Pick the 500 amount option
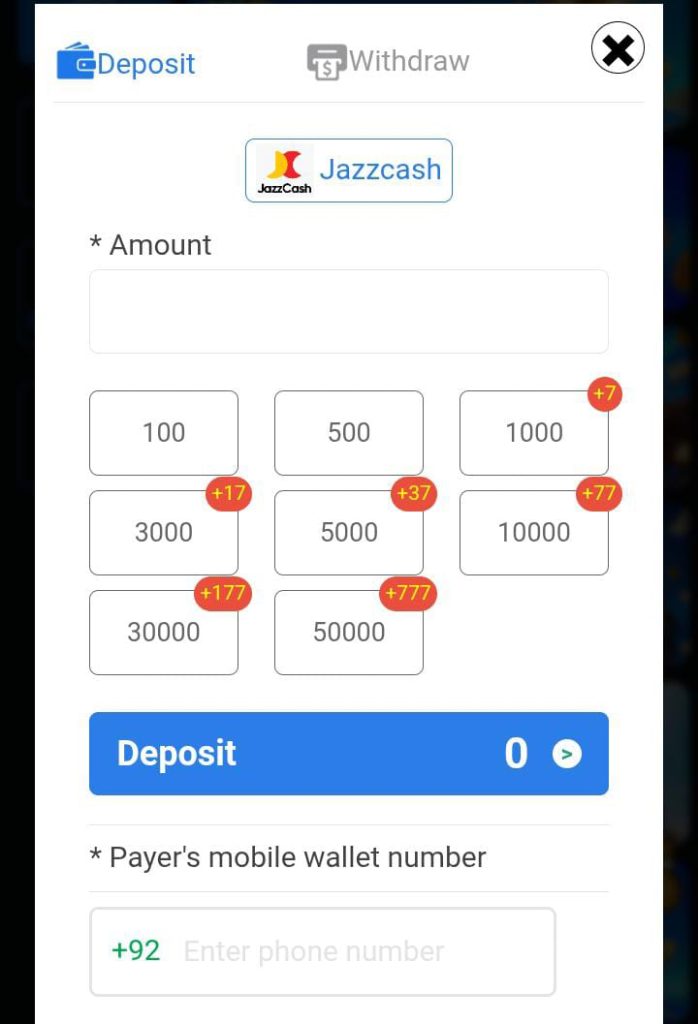The width and height of the screenshot is (698, 1024). tap(349, 433)
